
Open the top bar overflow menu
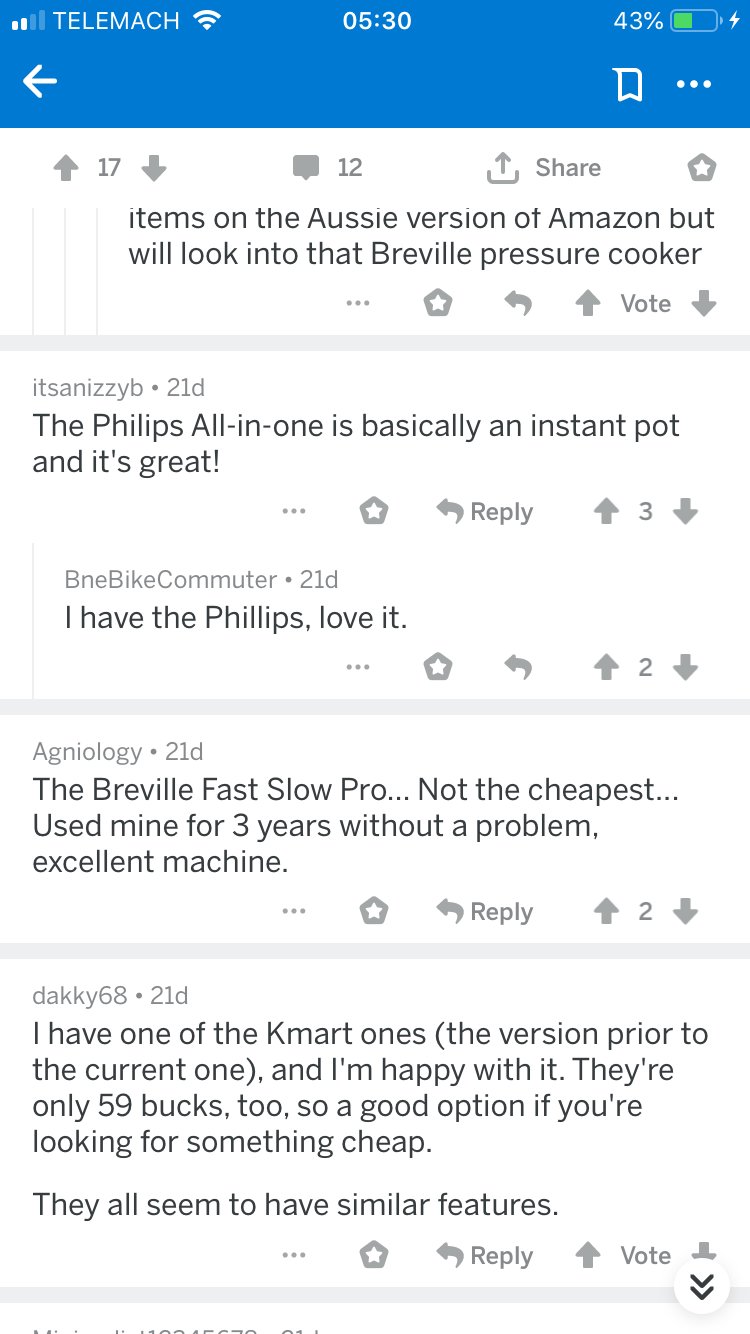(x=693, y=85)
